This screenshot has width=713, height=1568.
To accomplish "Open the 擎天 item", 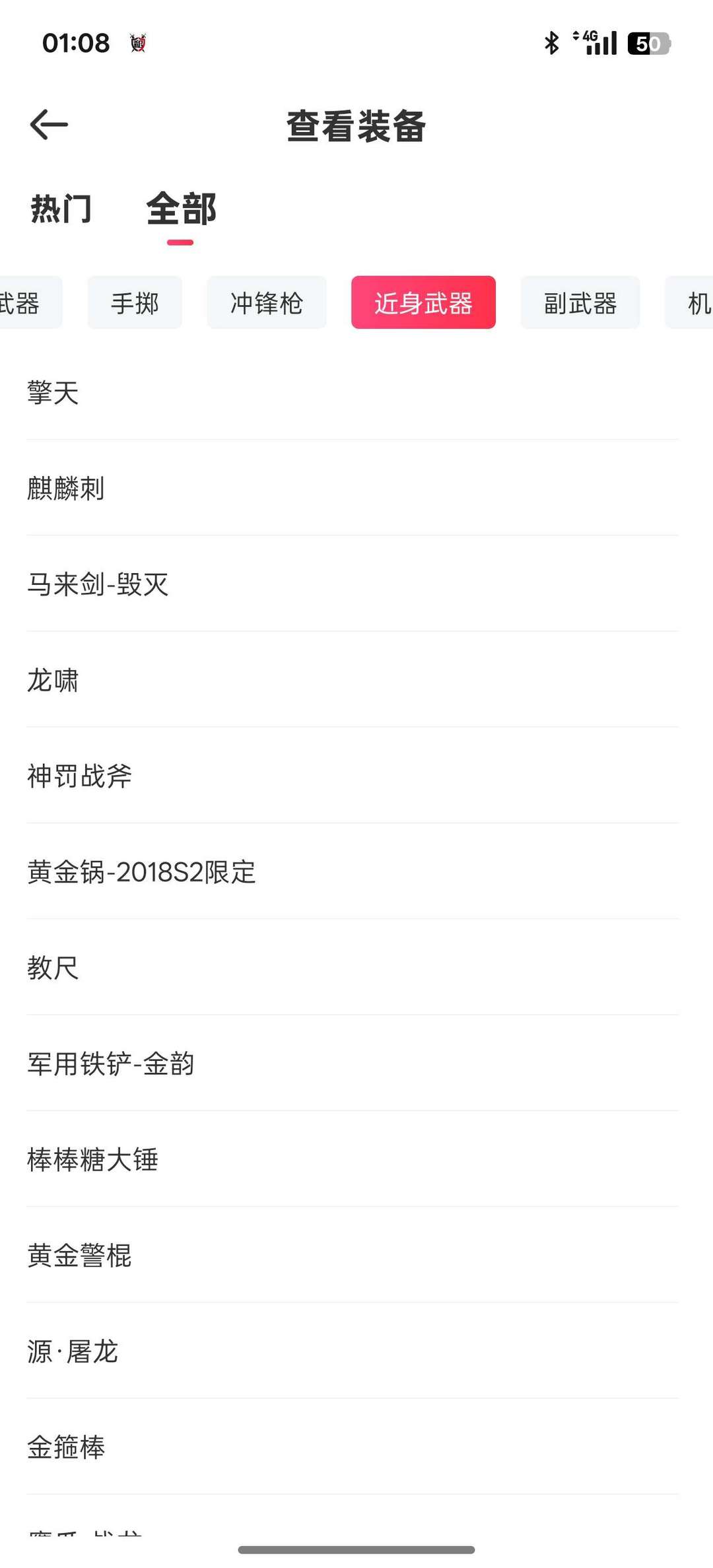I will tap(353, 392).
